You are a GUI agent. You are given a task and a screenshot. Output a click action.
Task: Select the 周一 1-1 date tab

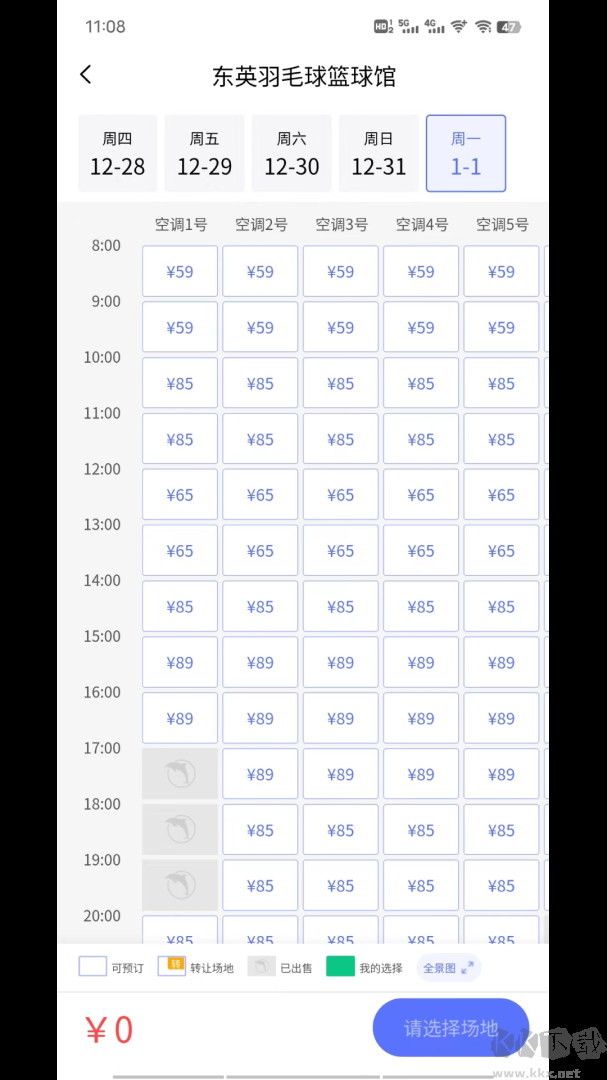(466, 153)
